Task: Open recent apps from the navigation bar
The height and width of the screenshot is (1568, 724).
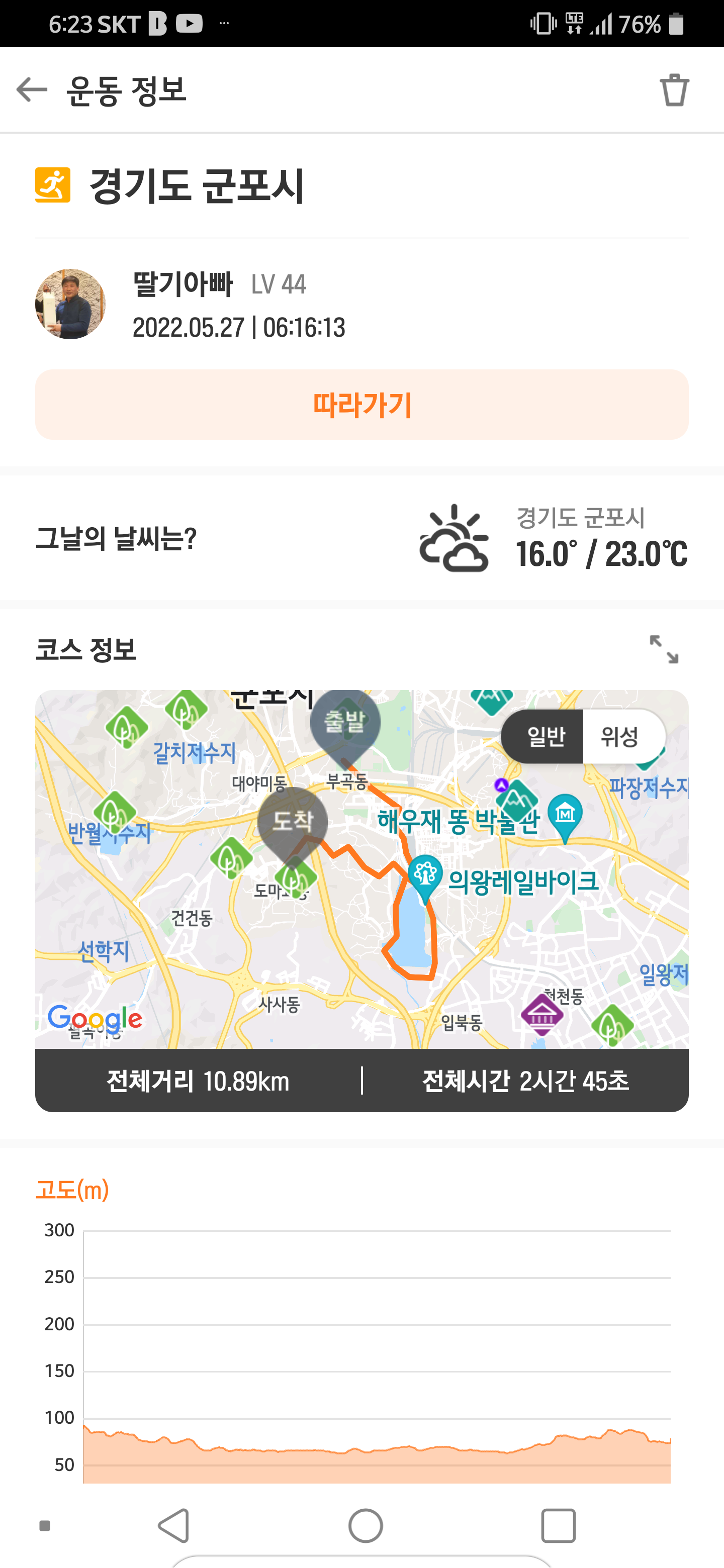Action: coord(558,1525)
